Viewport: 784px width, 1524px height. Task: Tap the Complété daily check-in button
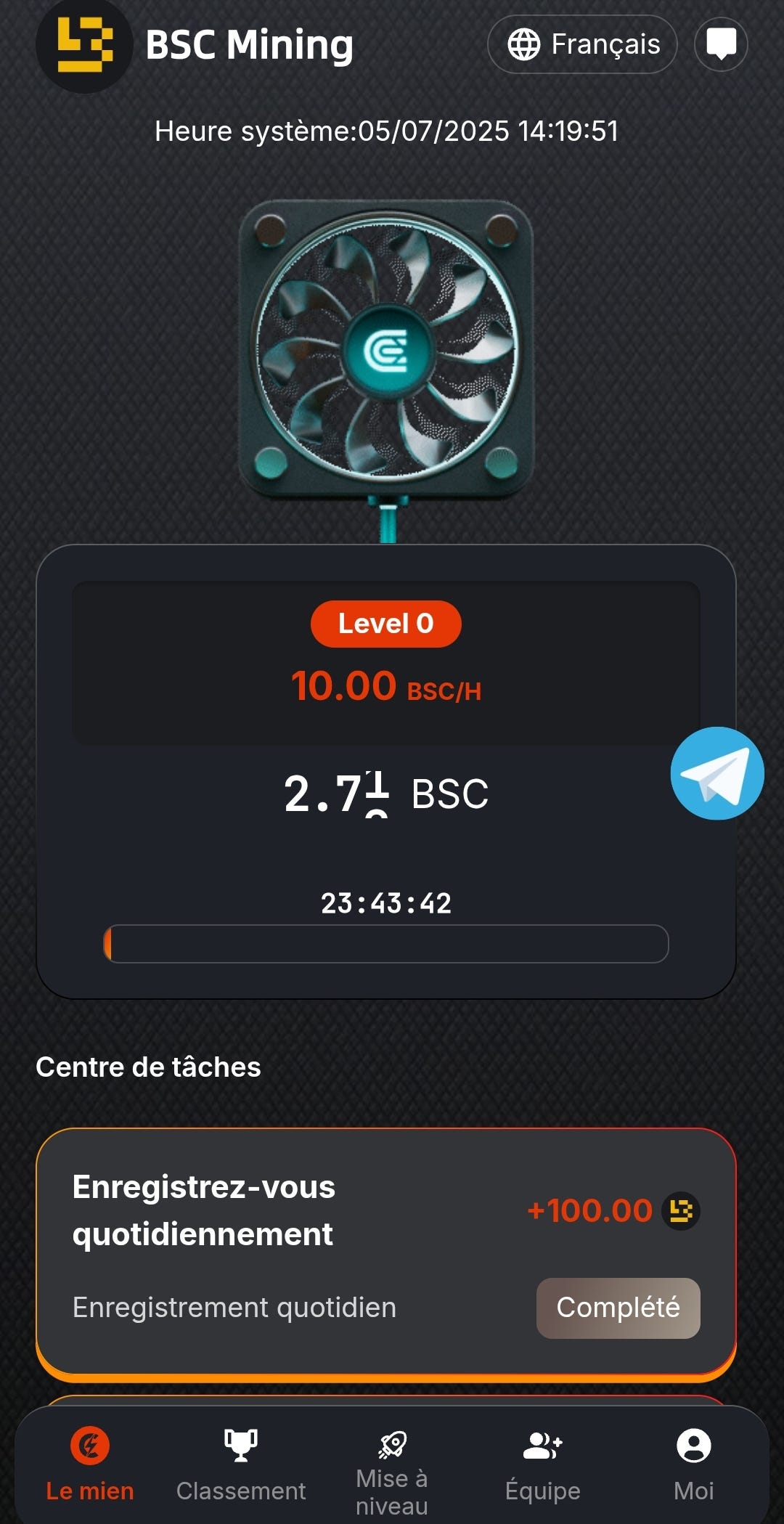pos(618,1308)
